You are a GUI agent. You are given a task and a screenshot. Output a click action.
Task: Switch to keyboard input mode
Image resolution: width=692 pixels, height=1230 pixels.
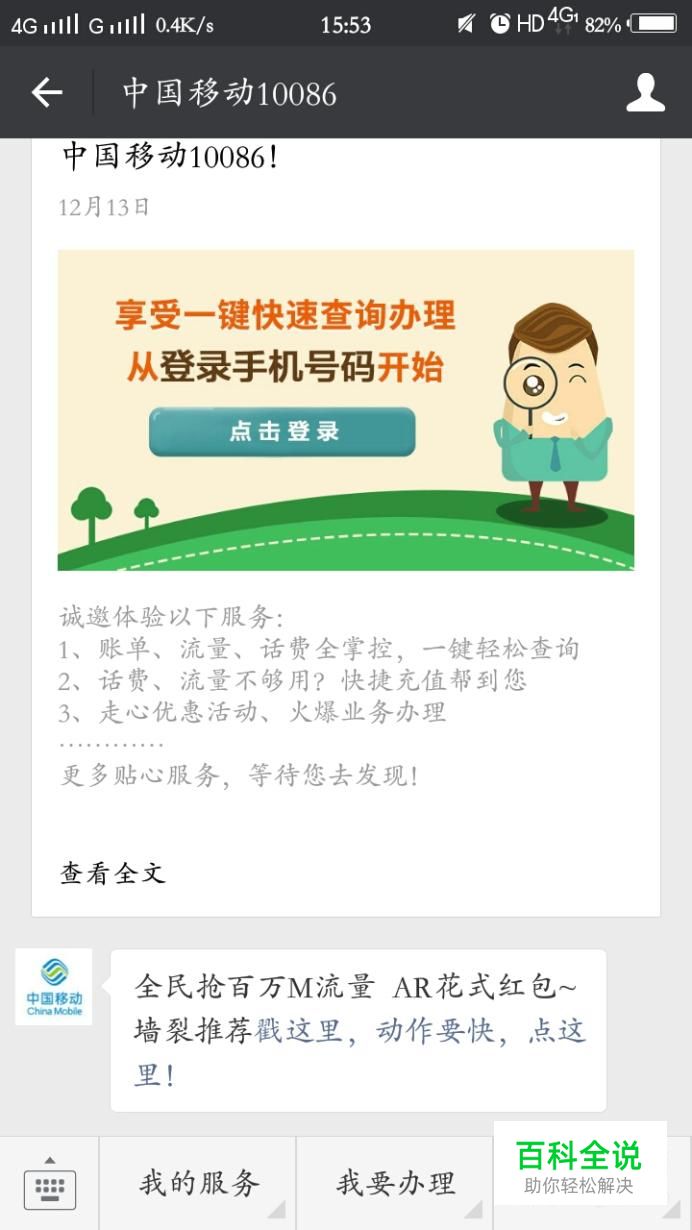point(49,1186)
